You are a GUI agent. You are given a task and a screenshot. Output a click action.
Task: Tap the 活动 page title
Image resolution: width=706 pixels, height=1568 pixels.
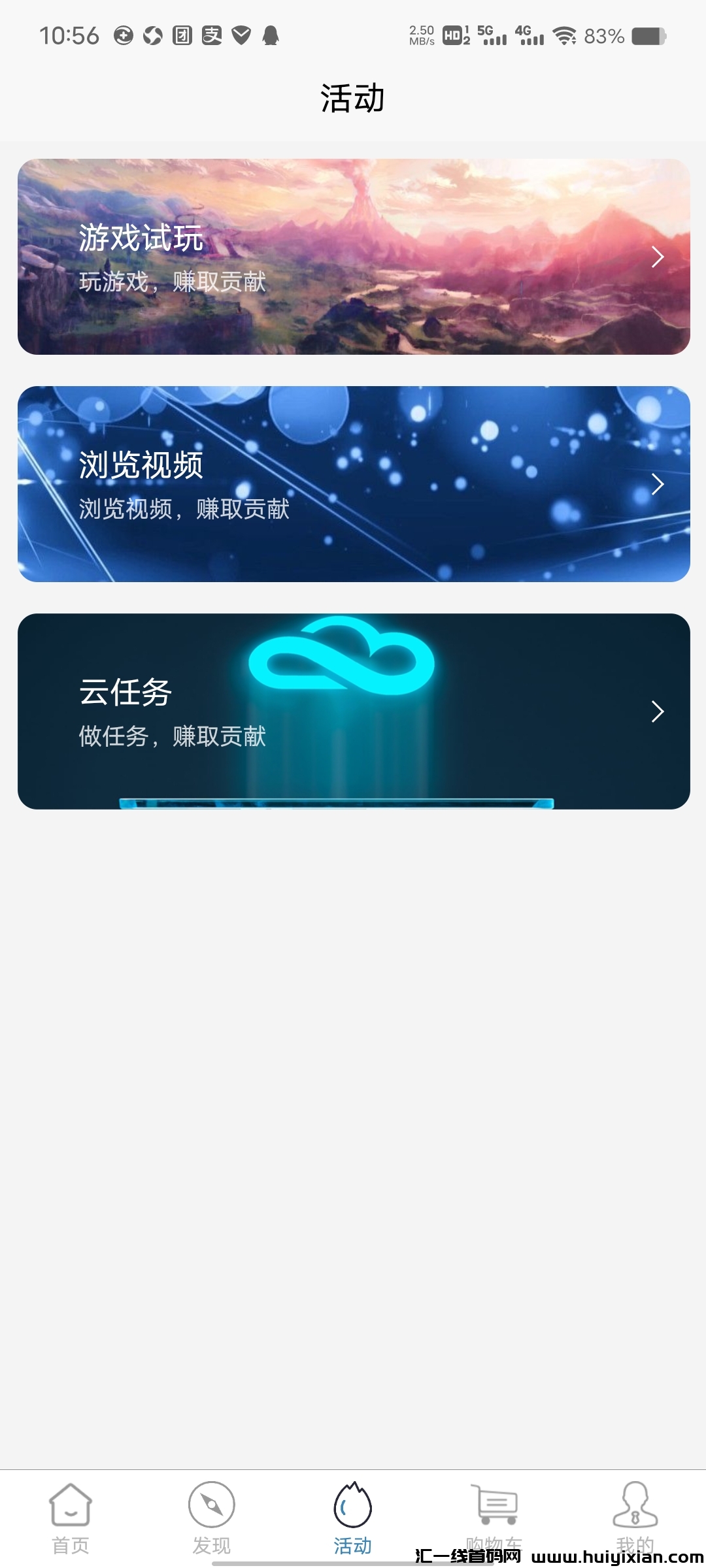pyautogui.click(x=353, y=97)
